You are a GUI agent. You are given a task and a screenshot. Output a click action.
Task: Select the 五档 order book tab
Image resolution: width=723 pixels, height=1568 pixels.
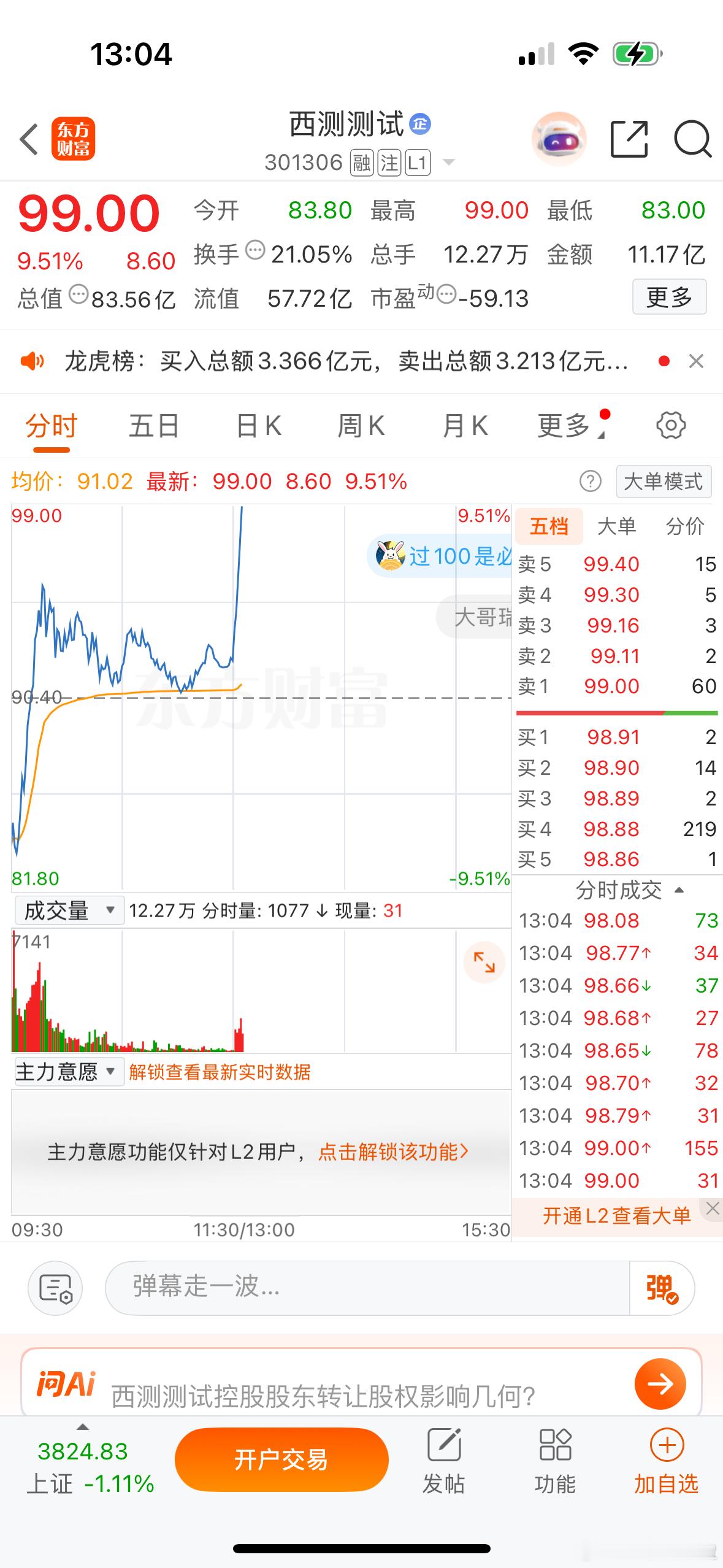click(549, 526)
